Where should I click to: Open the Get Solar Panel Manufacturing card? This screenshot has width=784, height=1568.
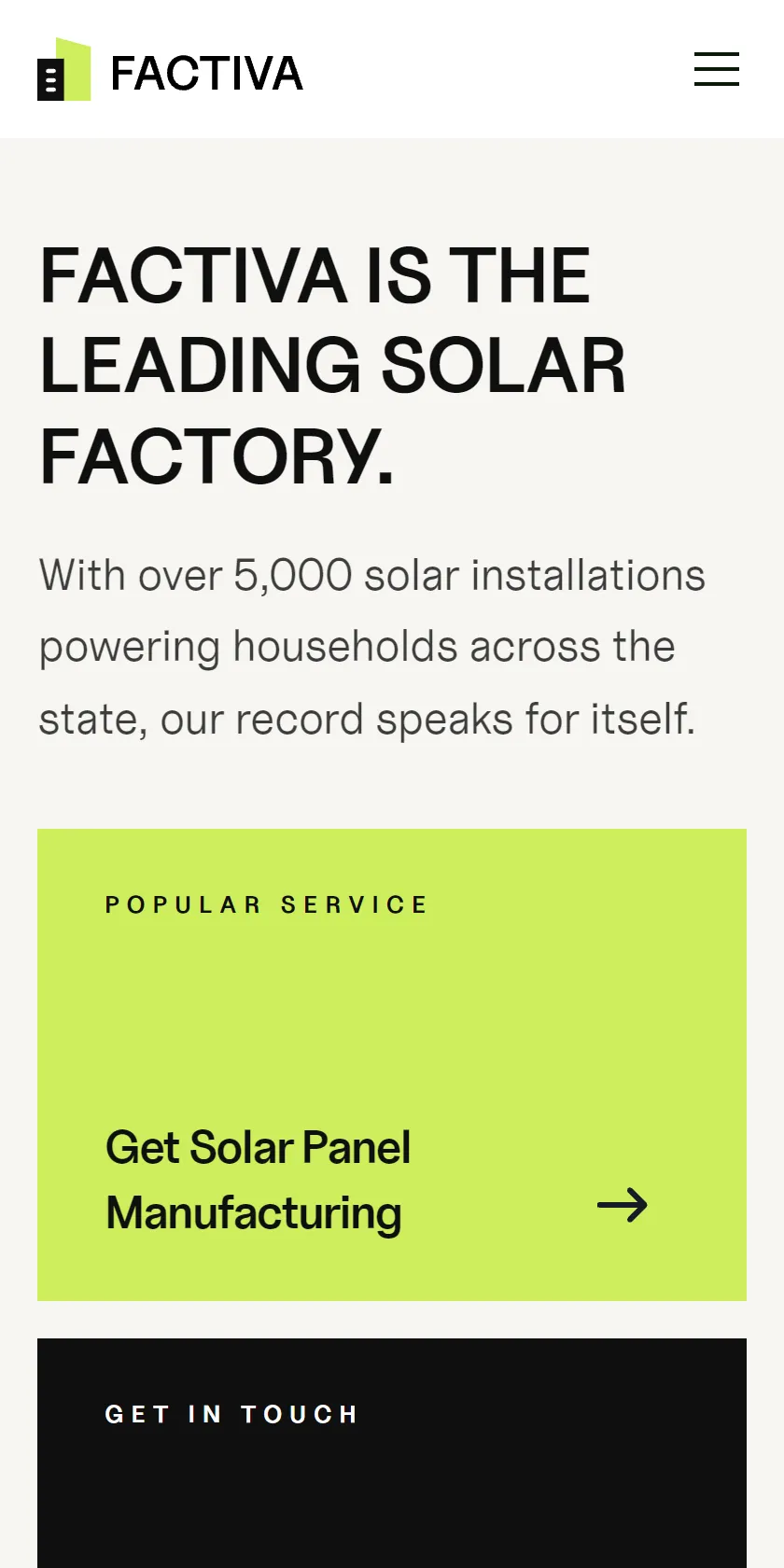(x=392, y=1065)
